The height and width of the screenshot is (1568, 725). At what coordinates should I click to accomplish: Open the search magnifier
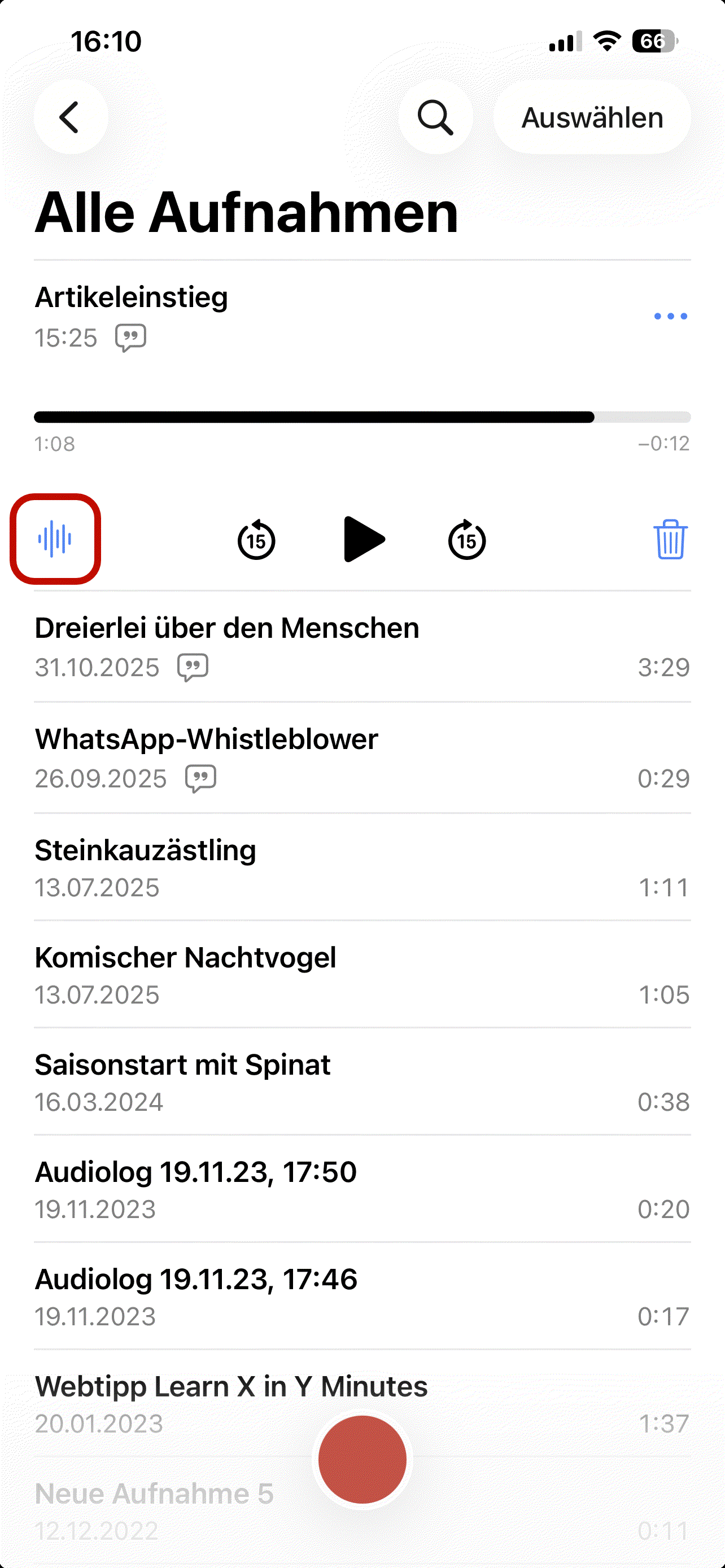pyautogui.click(x=435, y=117)
